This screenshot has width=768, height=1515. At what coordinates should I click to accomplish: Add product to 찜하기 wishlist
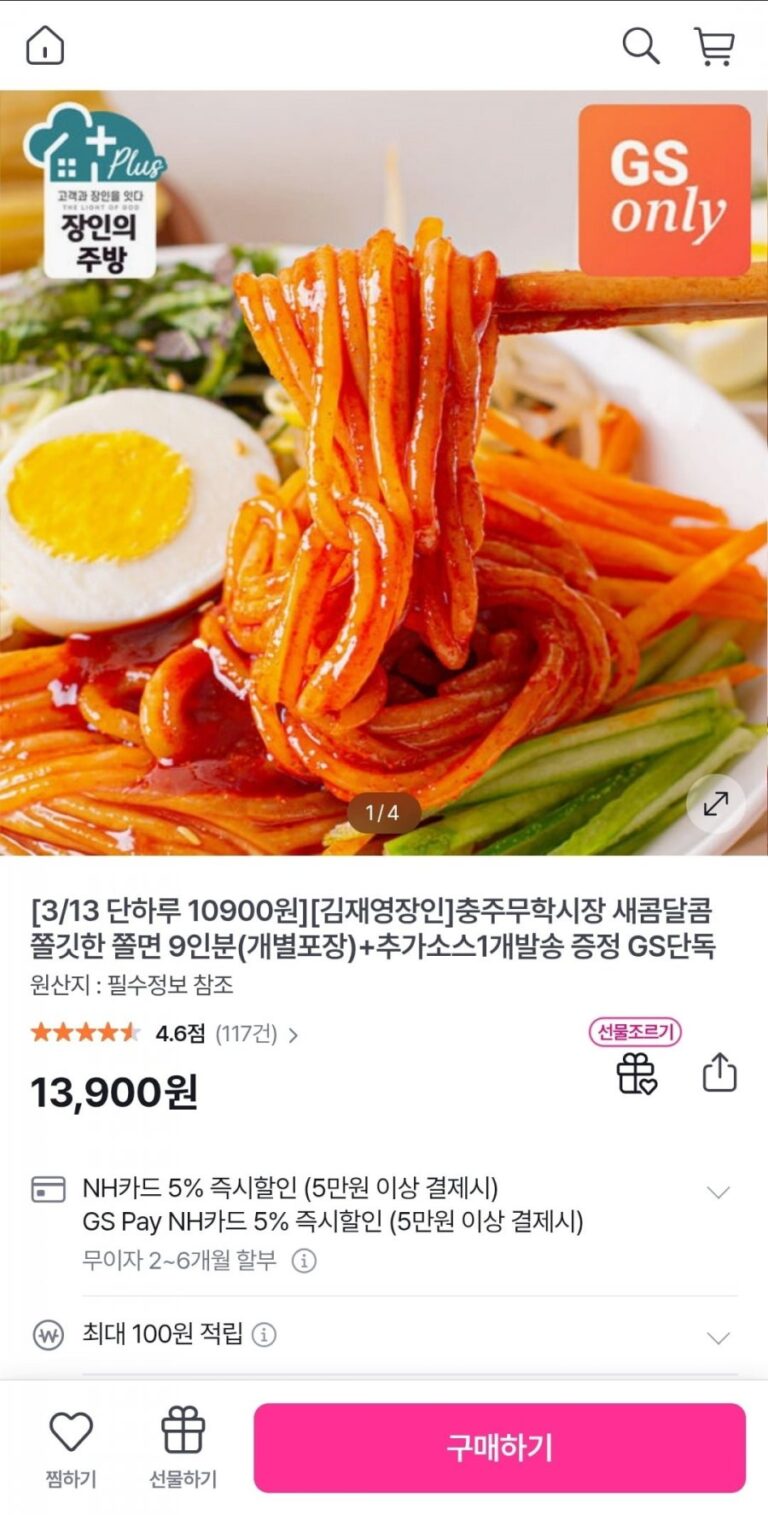[71, 1445]
